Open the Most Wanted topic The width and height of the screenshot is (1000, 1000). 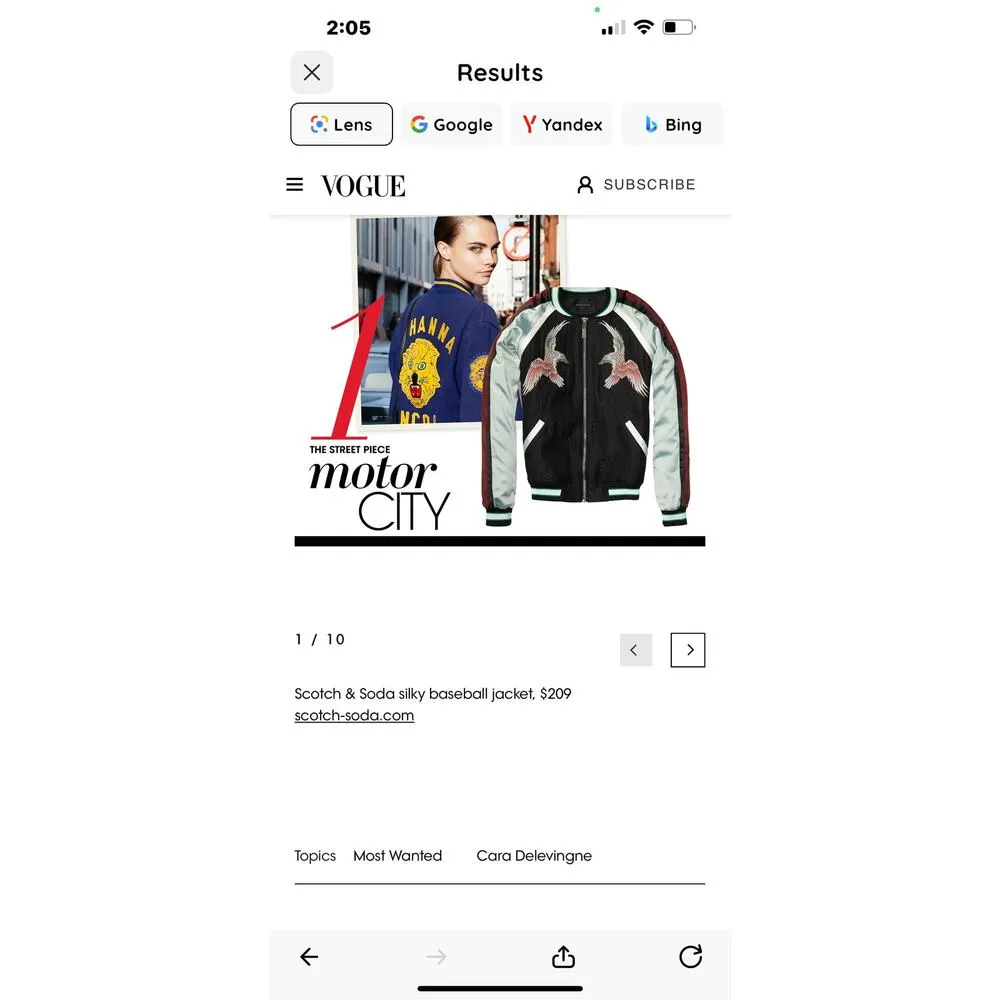point(397,856)
